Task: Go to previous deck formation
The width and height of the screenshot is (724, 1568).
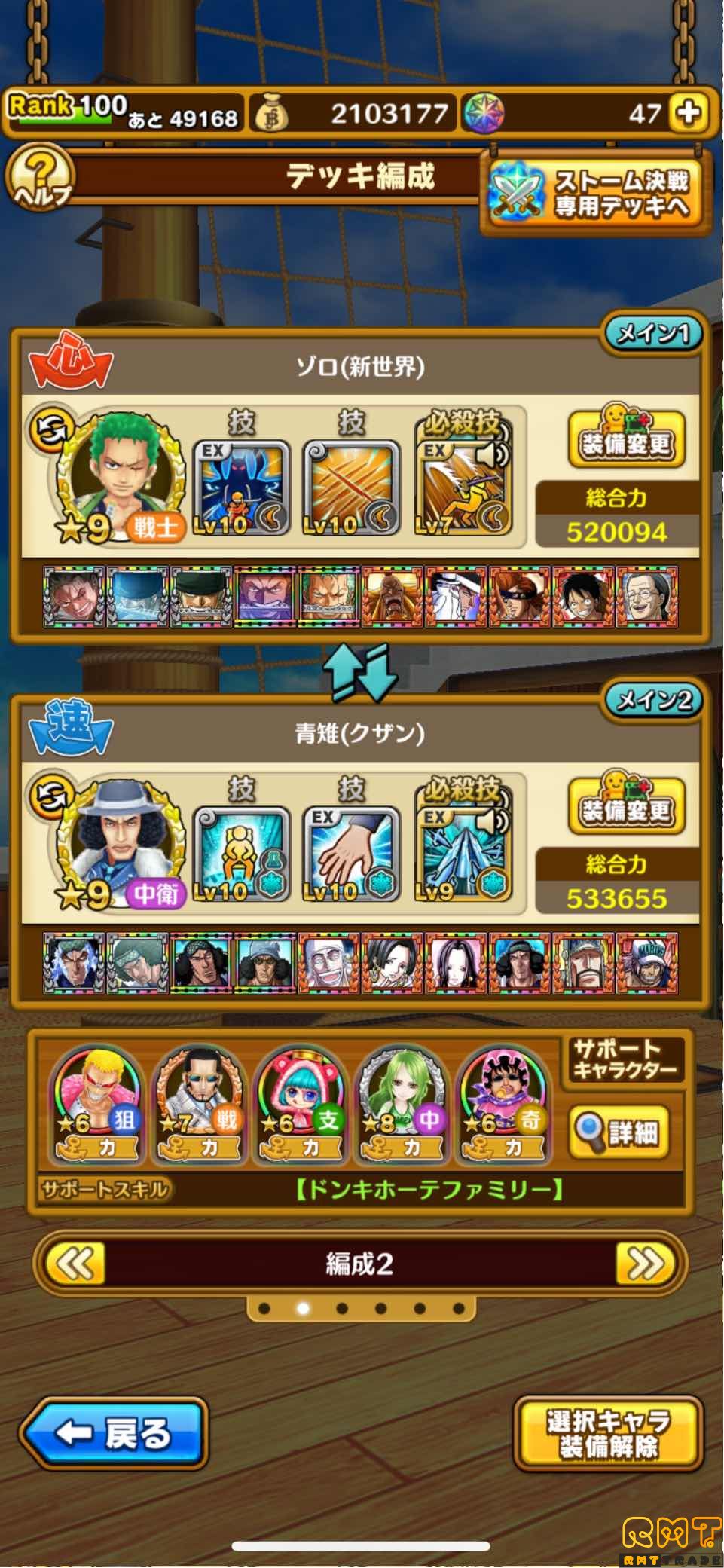Action: click(x=75, y=1264)
